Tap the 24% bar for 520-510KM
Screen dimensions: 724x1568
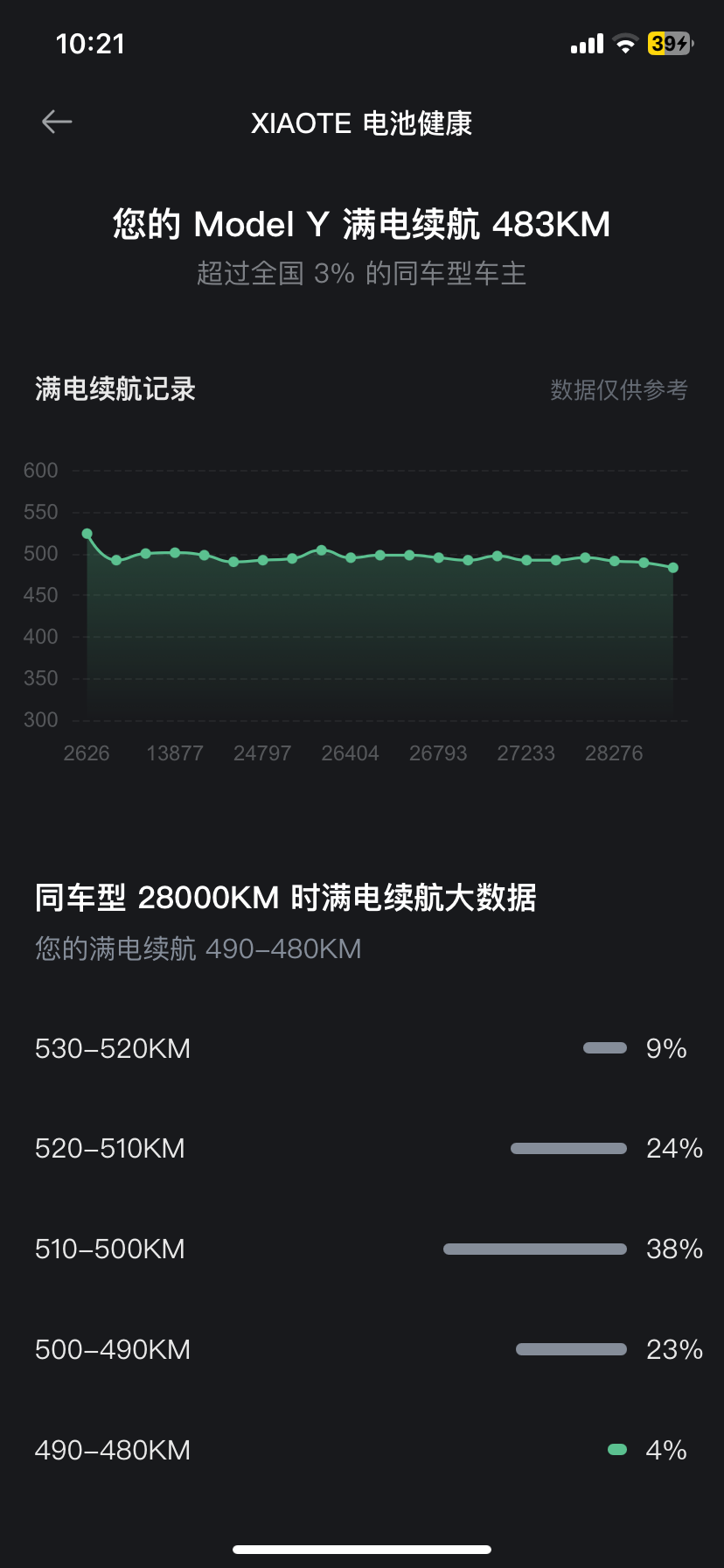click(x=568, y=1148)
